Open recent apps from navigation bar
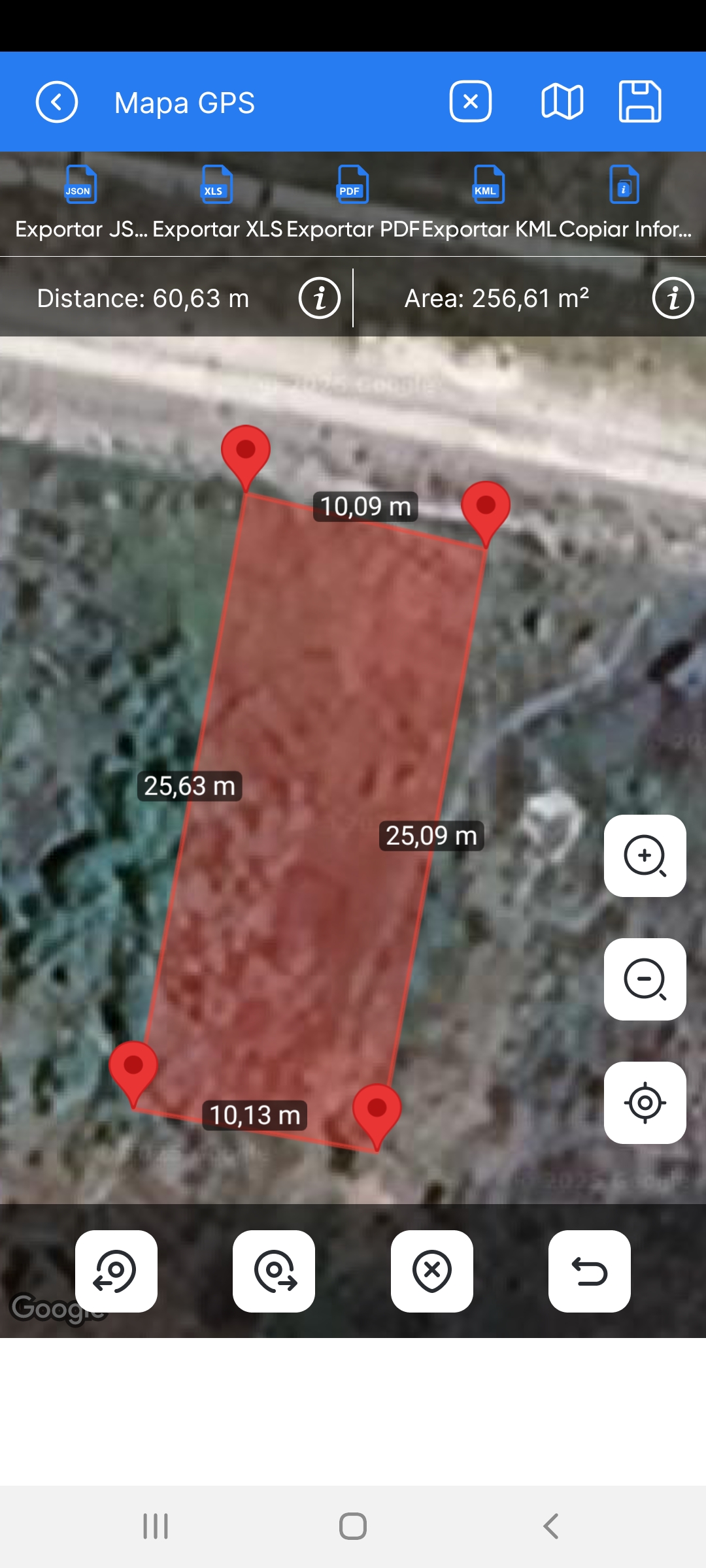The image size is (706, 1568). (x=156, y=1526)
